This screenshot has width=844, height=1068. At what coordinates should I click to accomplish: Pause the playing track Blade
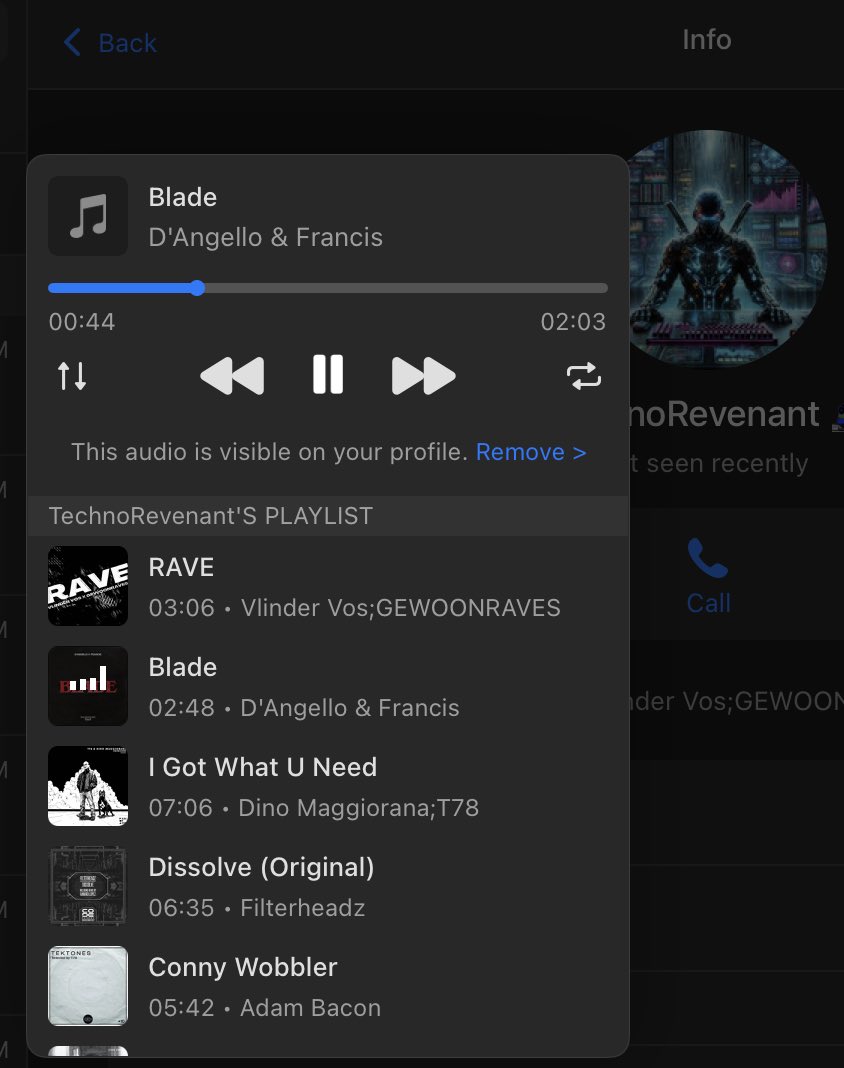[328, 375]
